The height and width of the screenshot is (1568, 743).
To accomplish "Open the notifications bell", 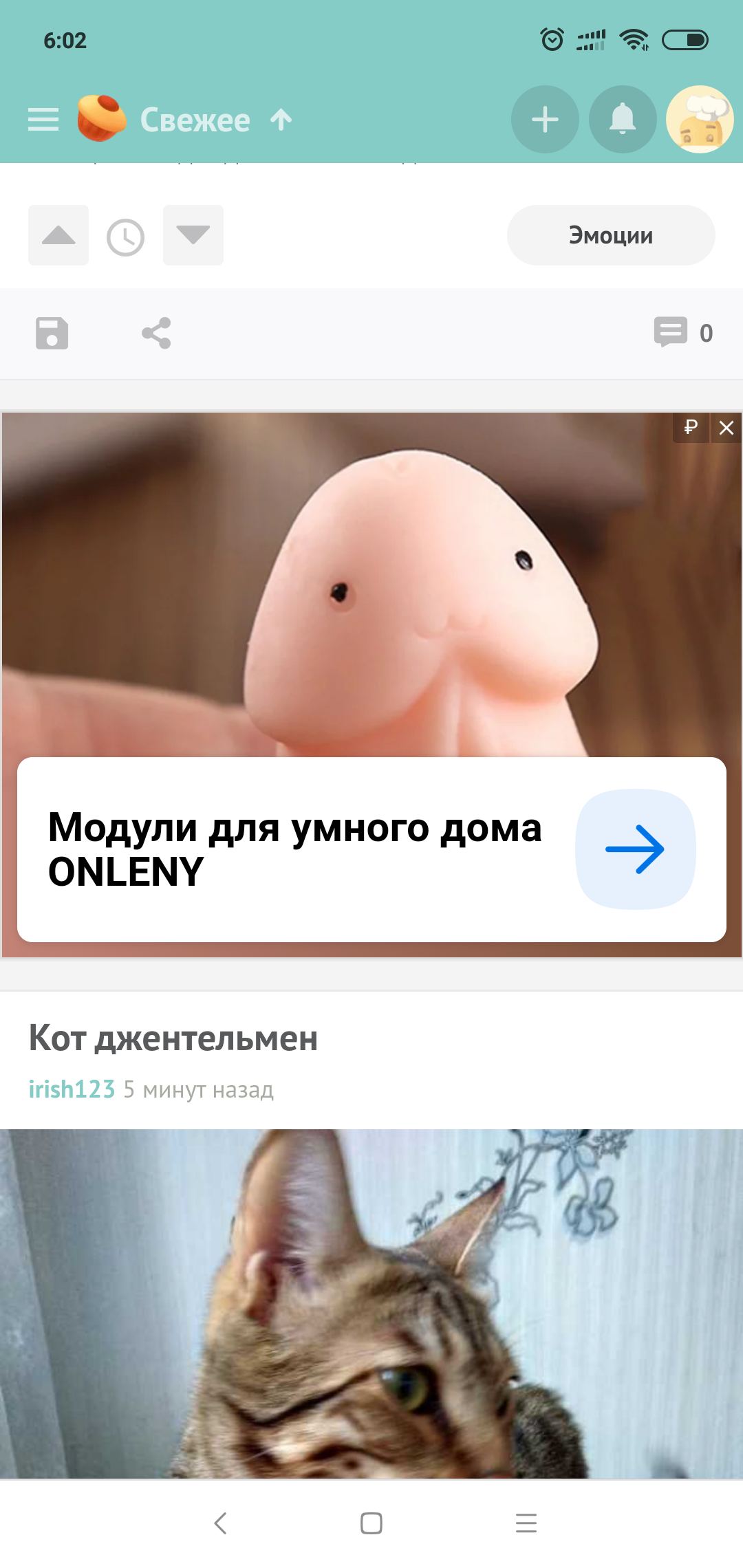I will coord(623,120).
